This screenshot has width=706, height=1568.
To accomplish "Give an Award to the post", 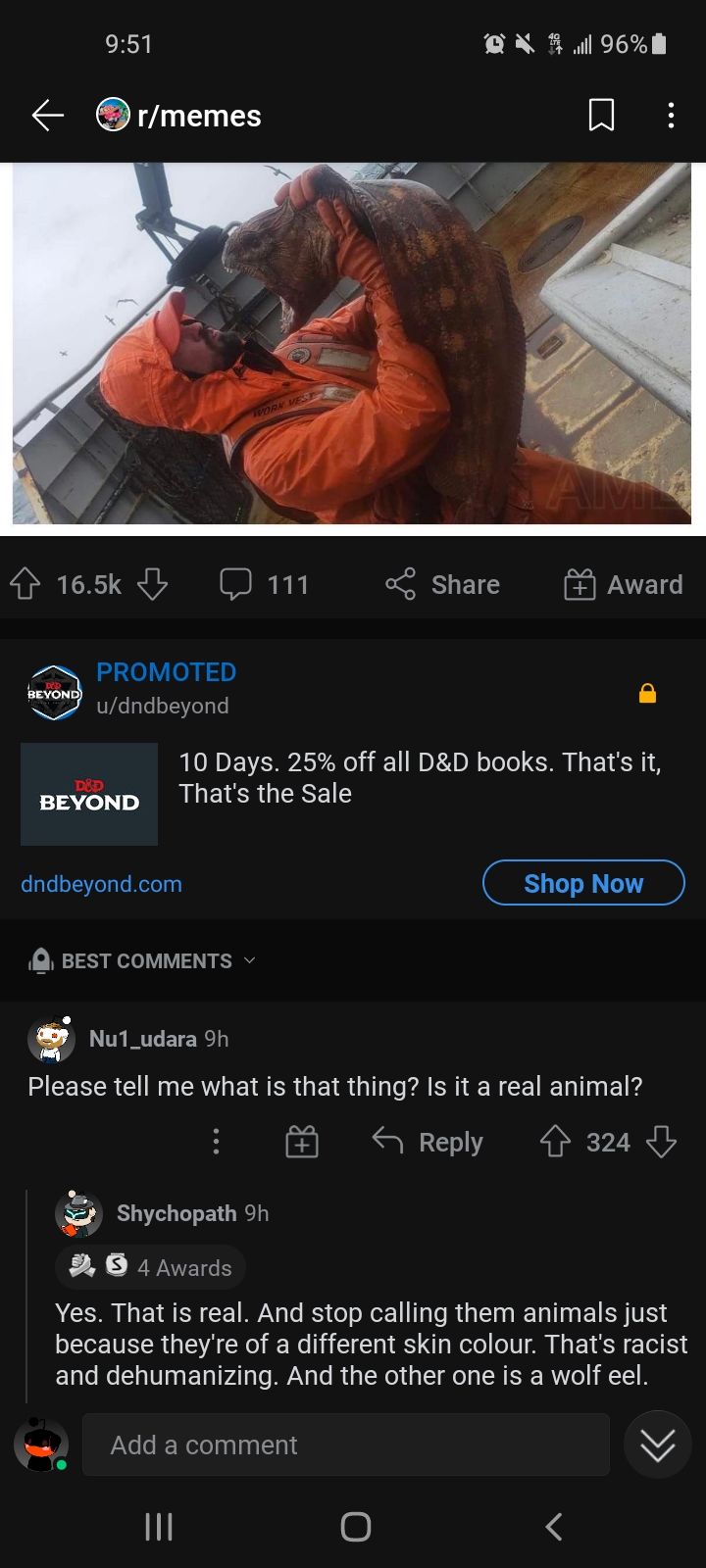I will 624,585.
